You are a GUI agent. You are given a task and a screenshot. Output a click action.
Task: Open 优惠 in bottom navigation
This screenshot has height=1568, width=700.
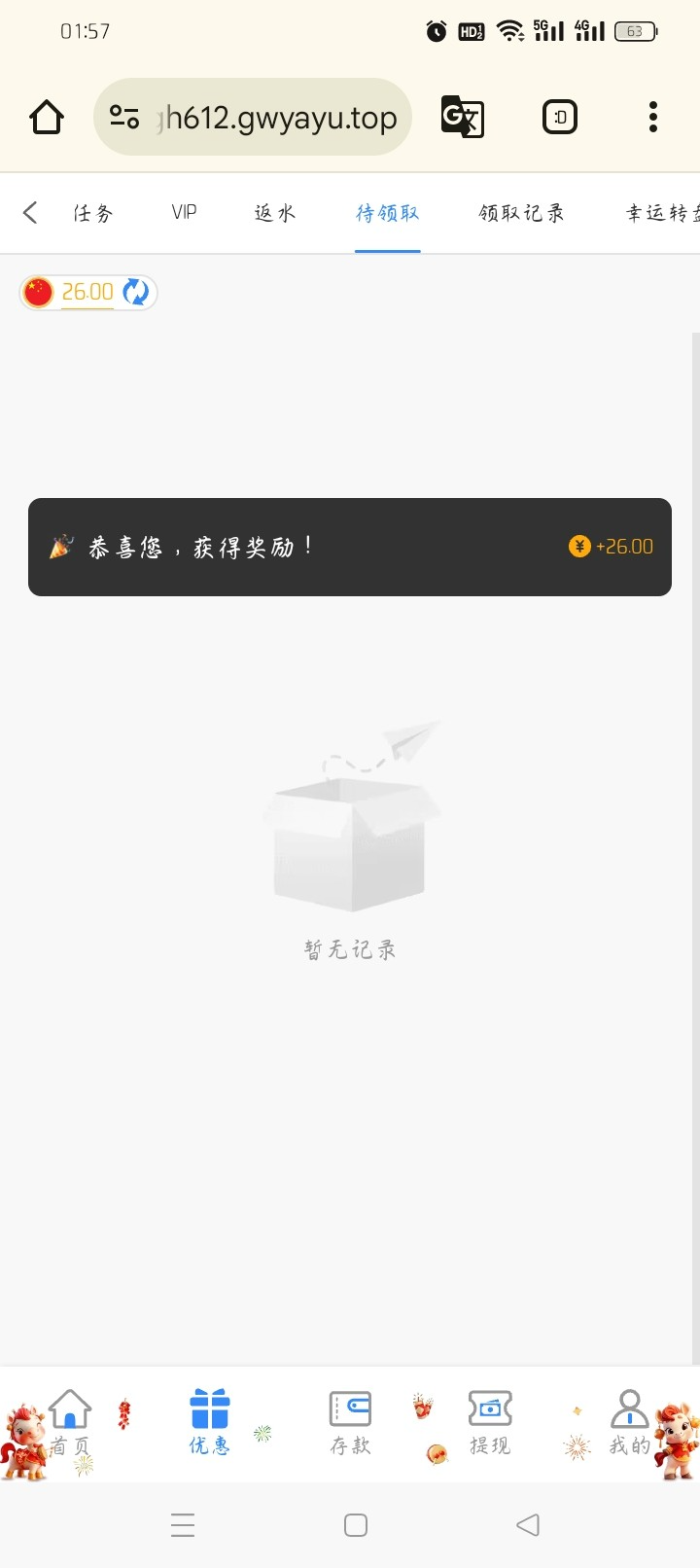[x=210, y=1422]
